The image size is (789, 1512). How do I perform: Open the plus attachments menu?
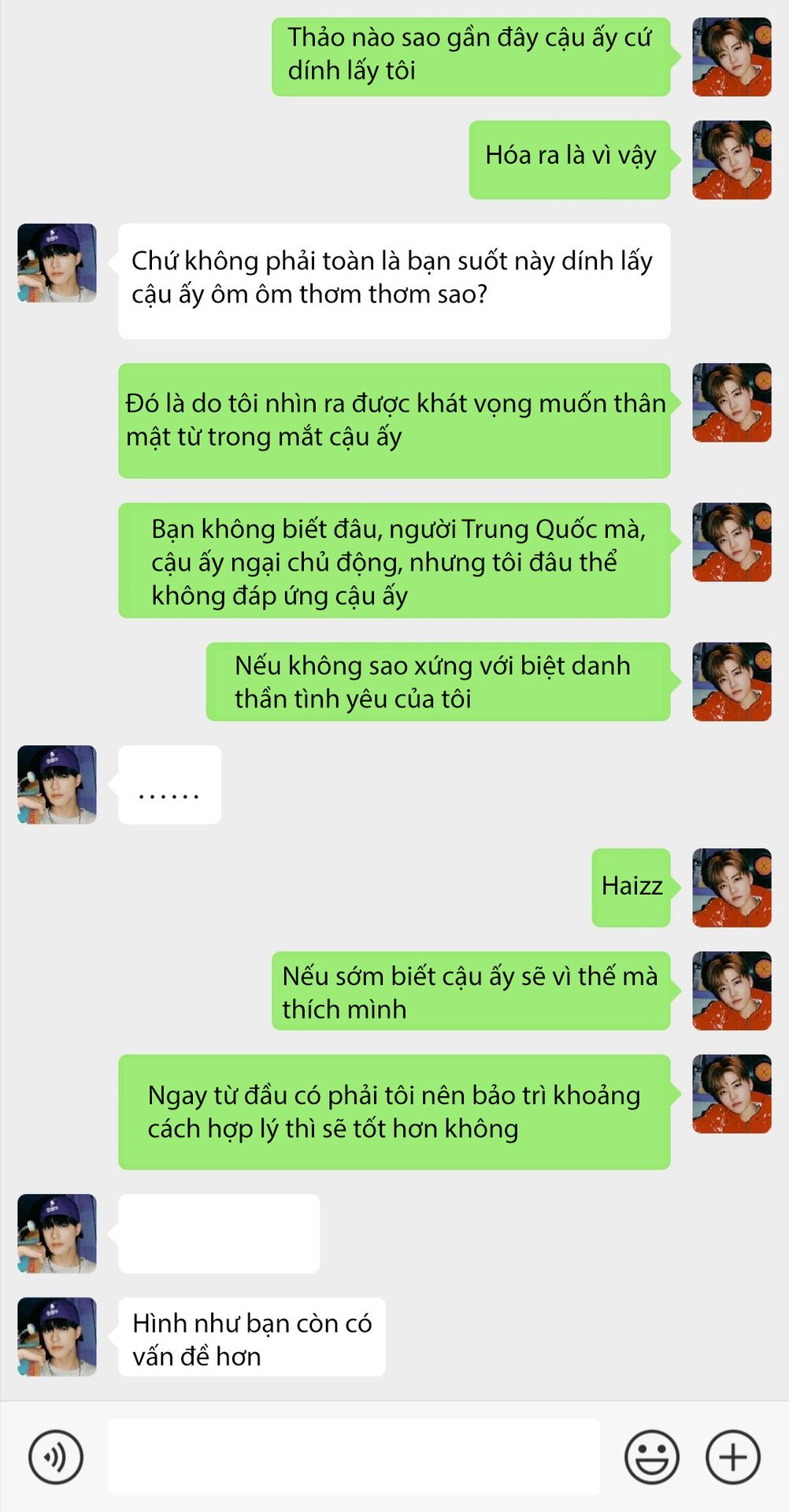[x=733, y=1457]
